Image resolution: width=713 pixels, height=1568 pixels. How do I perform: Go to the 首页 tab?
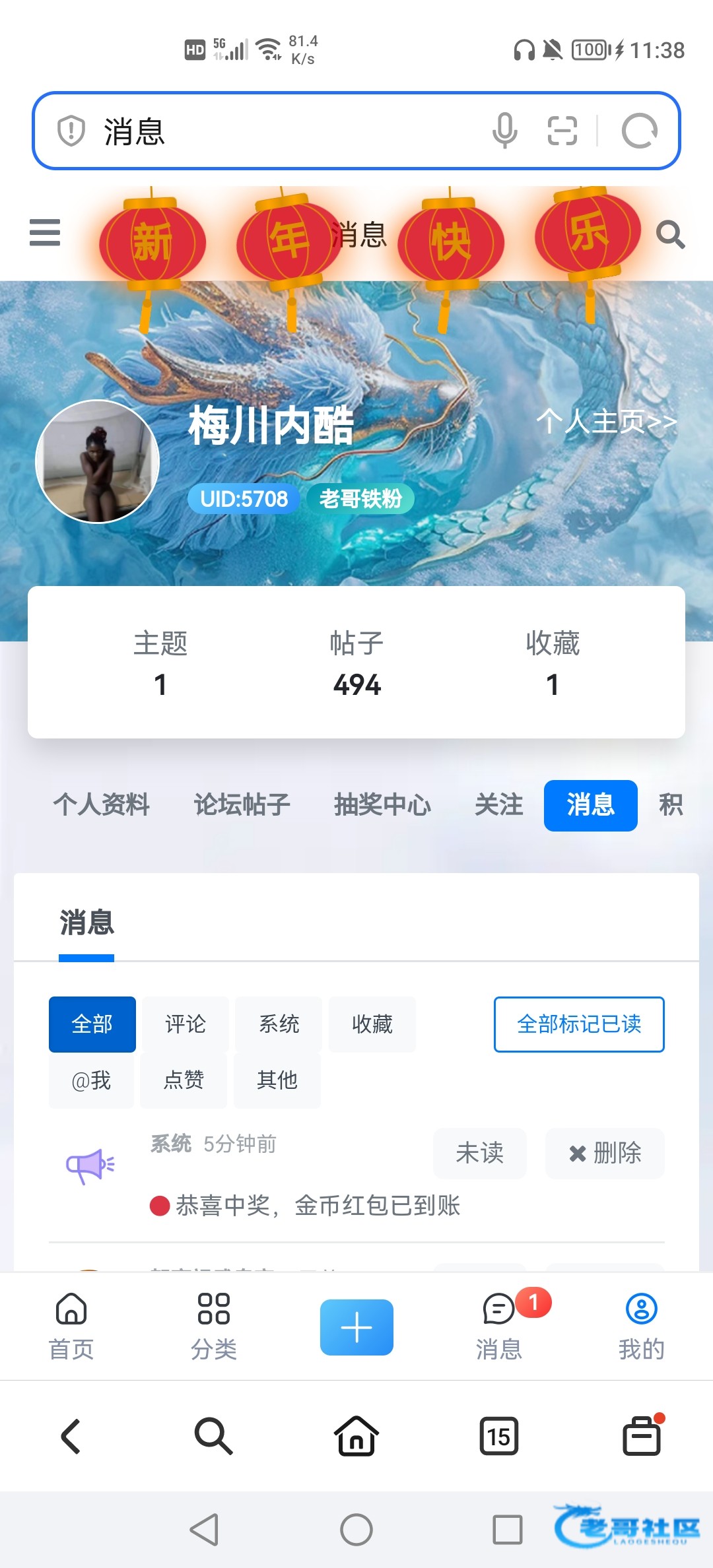[x=71, y=1327]
